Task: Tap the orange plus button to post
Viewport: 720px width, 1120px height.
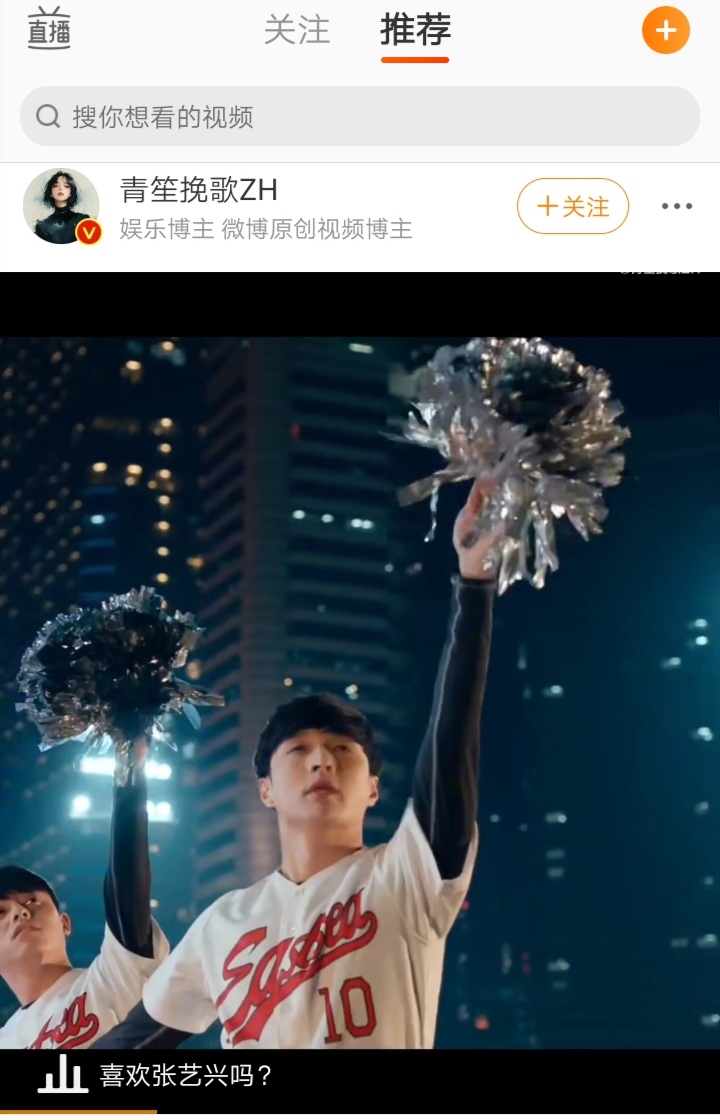Action: tap(665, 30)
